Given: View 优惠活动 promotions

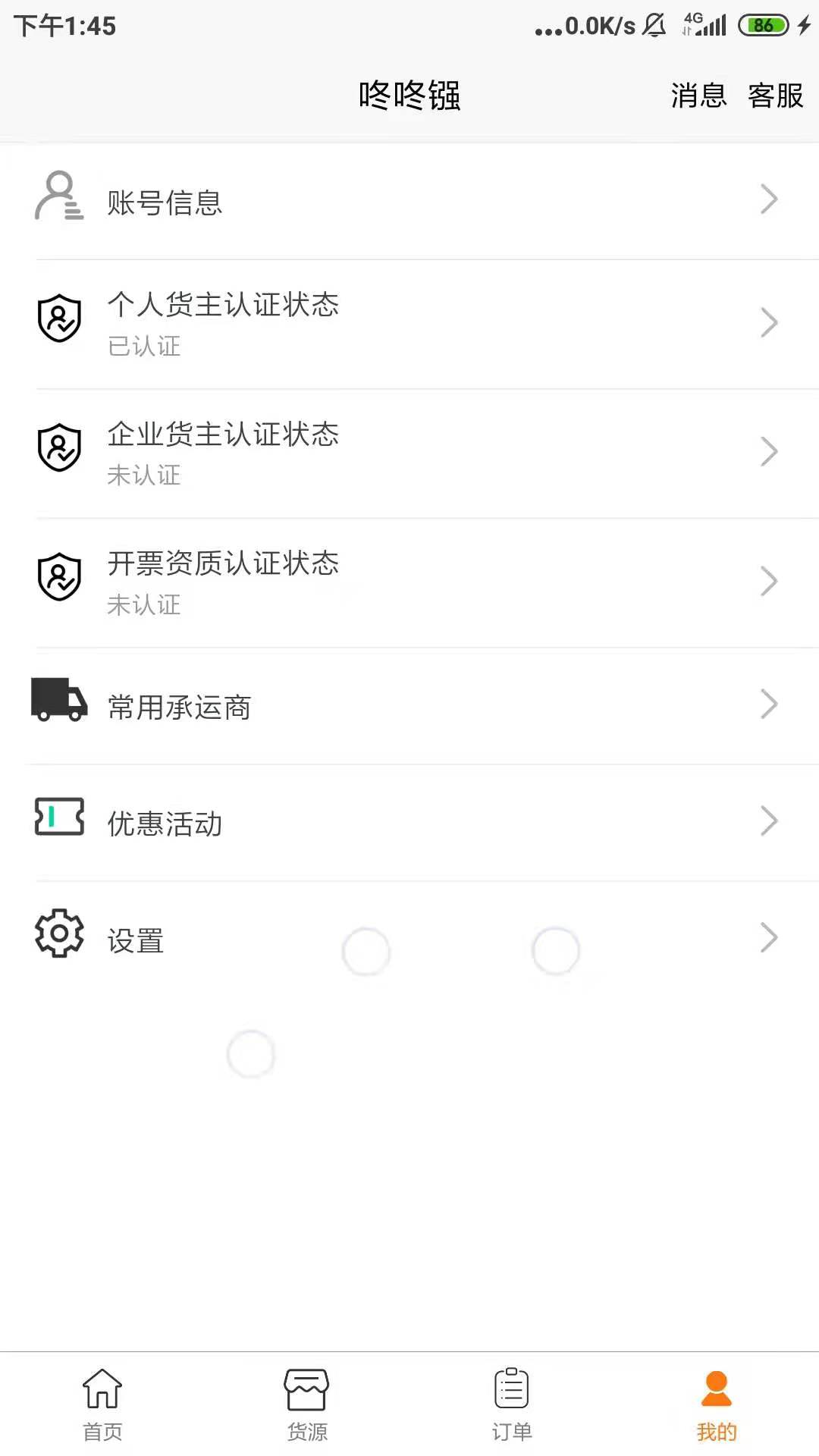Looking at the screenshot, I should coord(409,823).
